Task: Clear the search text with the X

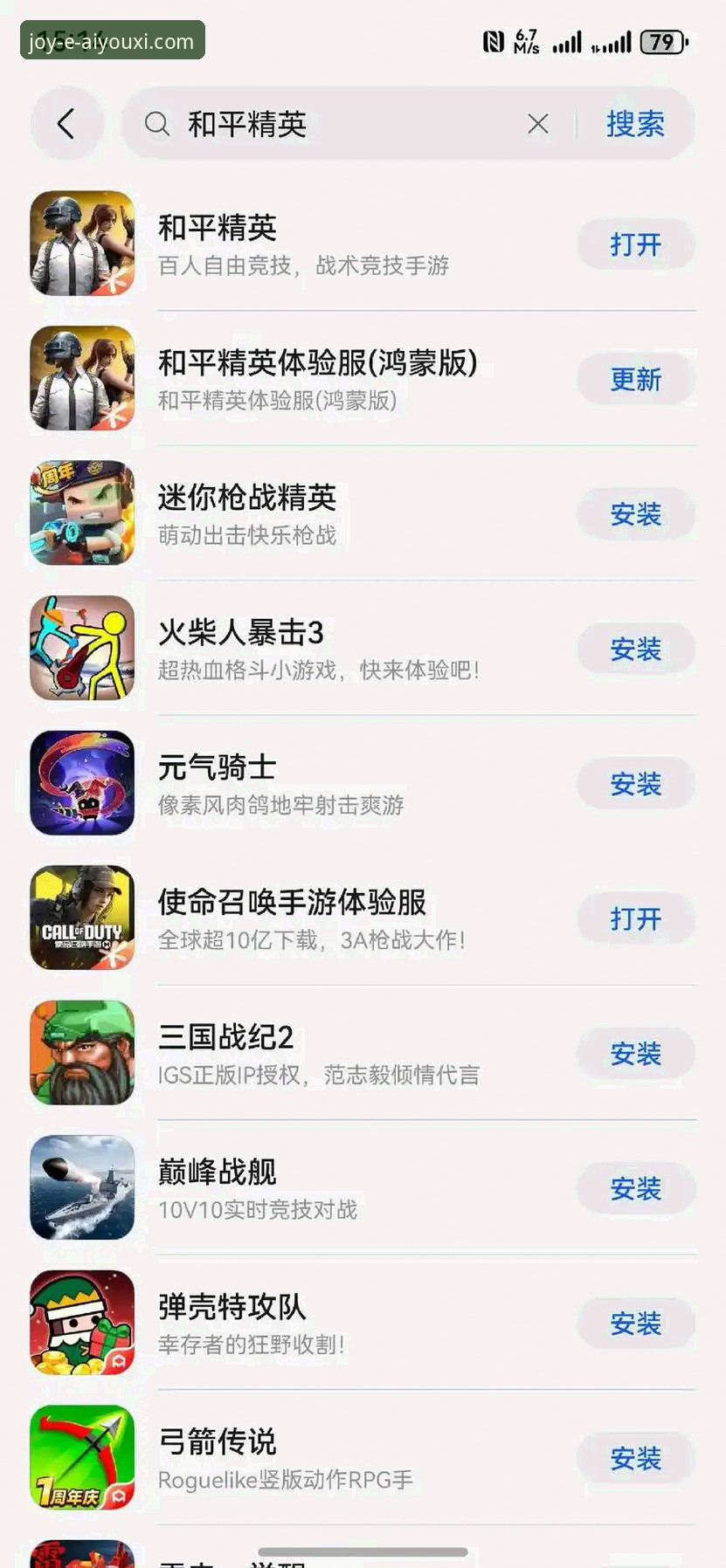Action: click(x=537, y=124)
